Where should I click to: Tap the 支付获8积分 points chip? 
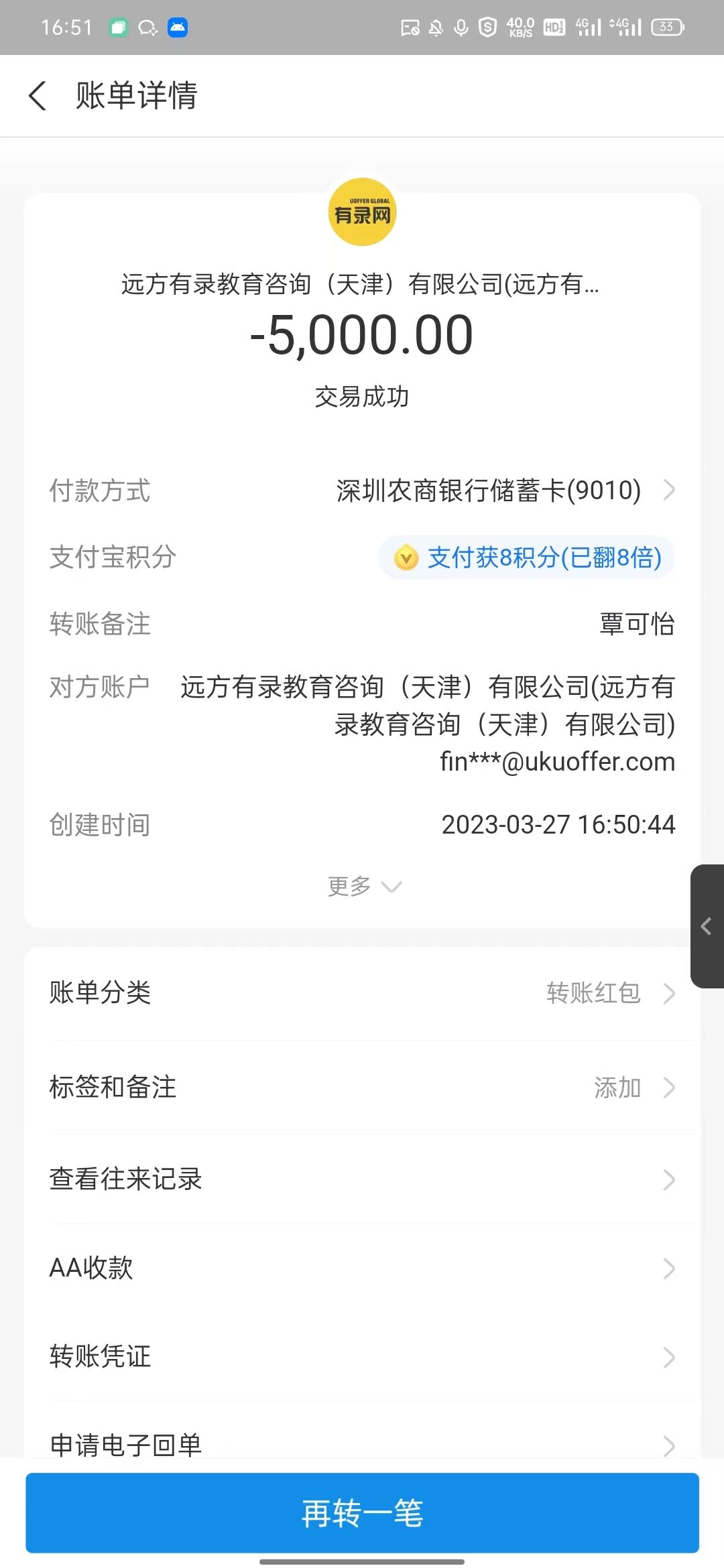pyautogui.click(x=527, y=558)
